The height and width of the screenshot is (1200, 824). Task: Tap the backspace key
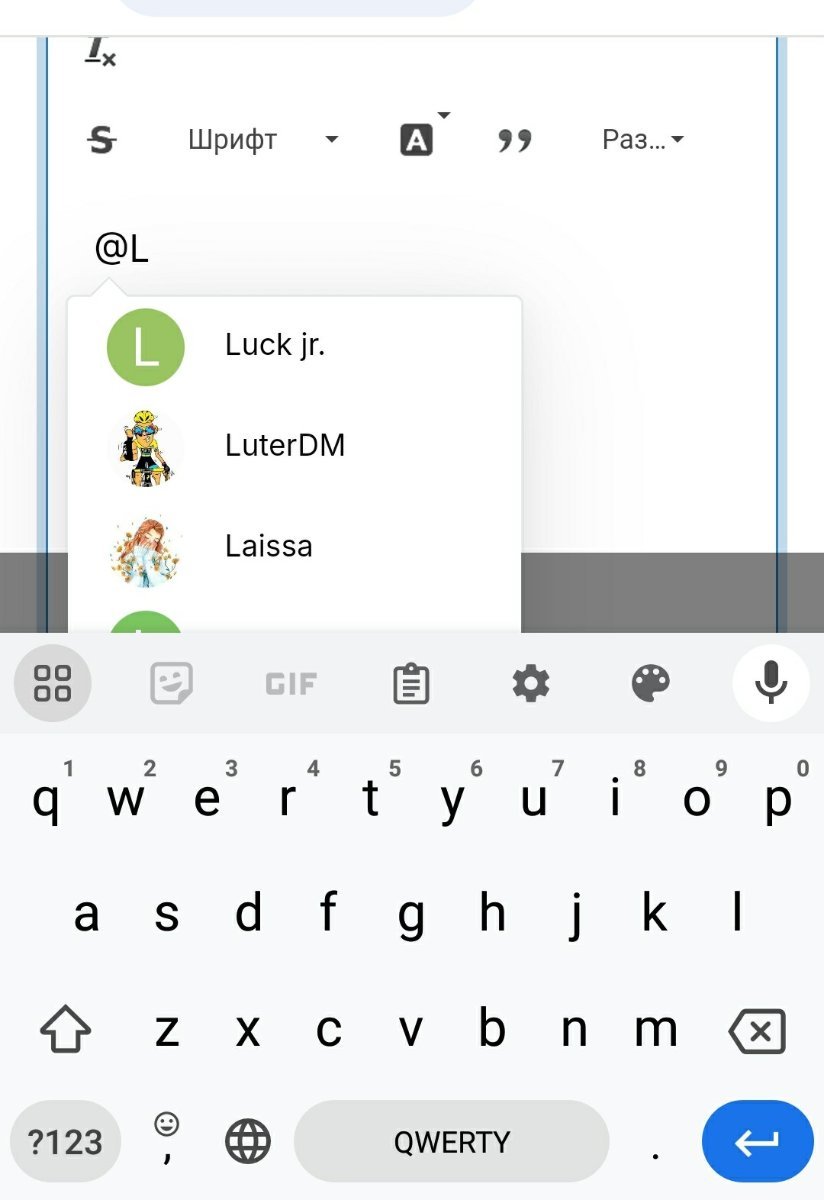click(x=757, y=1030)
